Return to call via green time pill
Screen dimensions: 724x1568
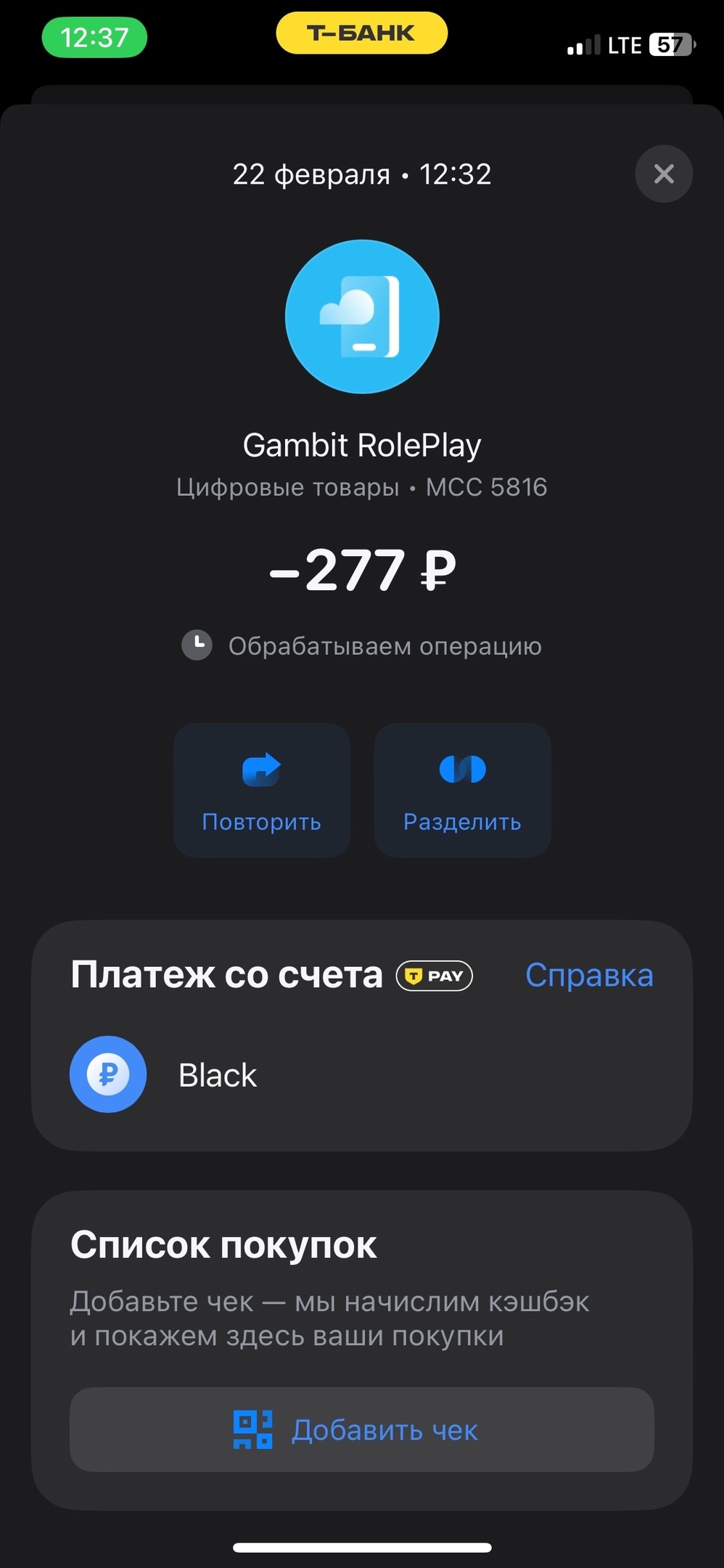tap(94, 37)
